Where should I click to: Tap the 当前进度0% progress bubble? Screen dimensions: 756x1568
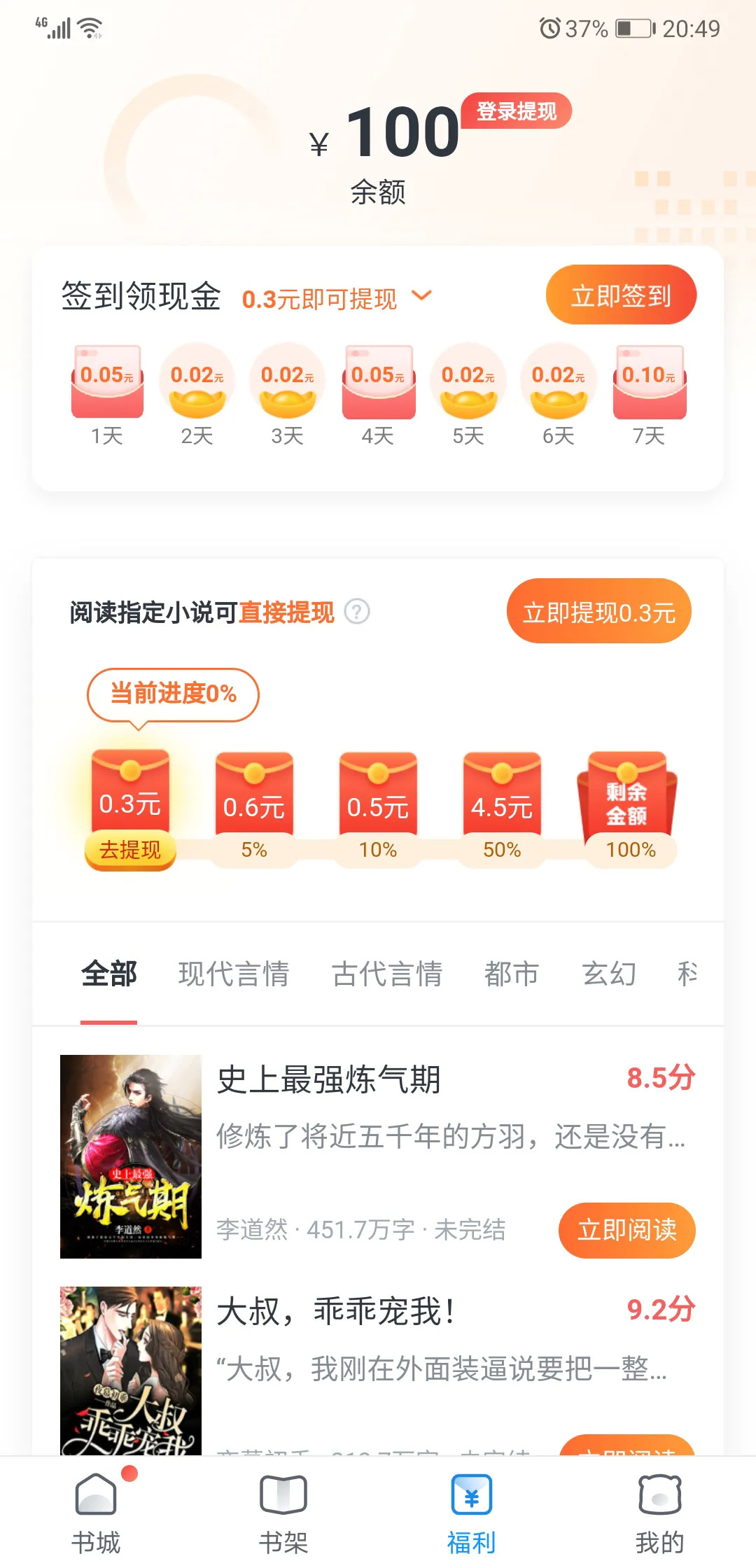pos(173,694)
